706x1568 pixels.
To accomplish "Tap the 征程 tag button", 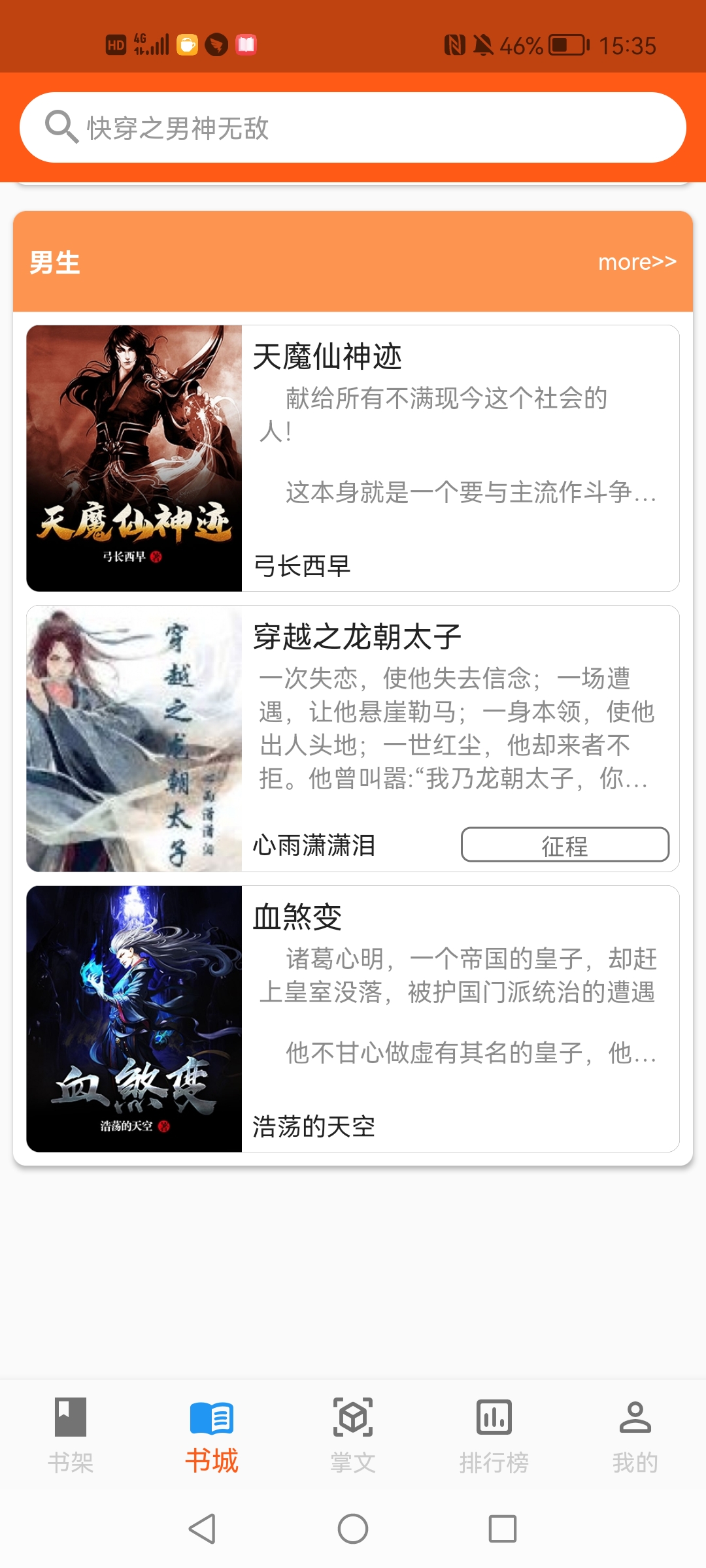I will 565,845.
